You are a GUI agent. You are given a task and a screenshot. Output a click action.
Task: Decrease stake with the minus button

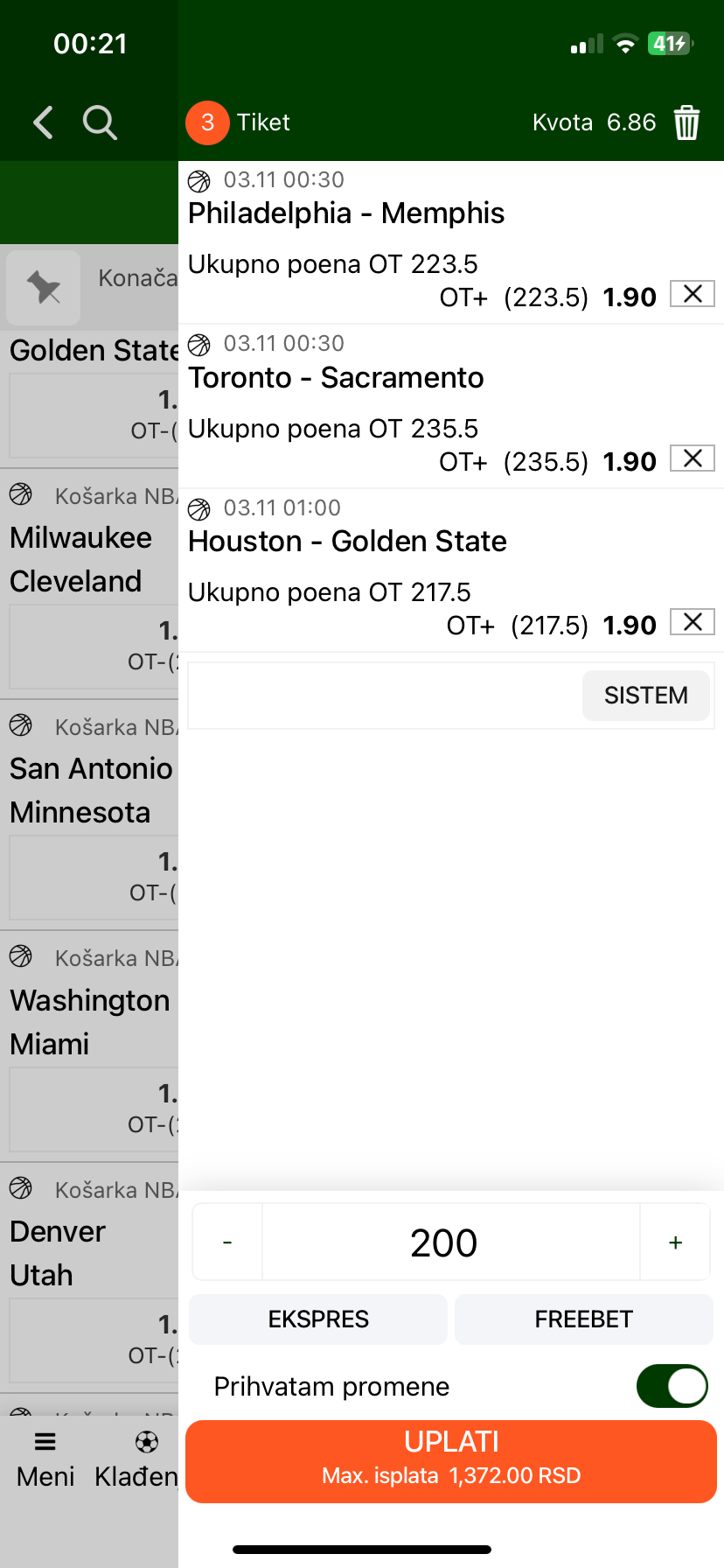227,1242
